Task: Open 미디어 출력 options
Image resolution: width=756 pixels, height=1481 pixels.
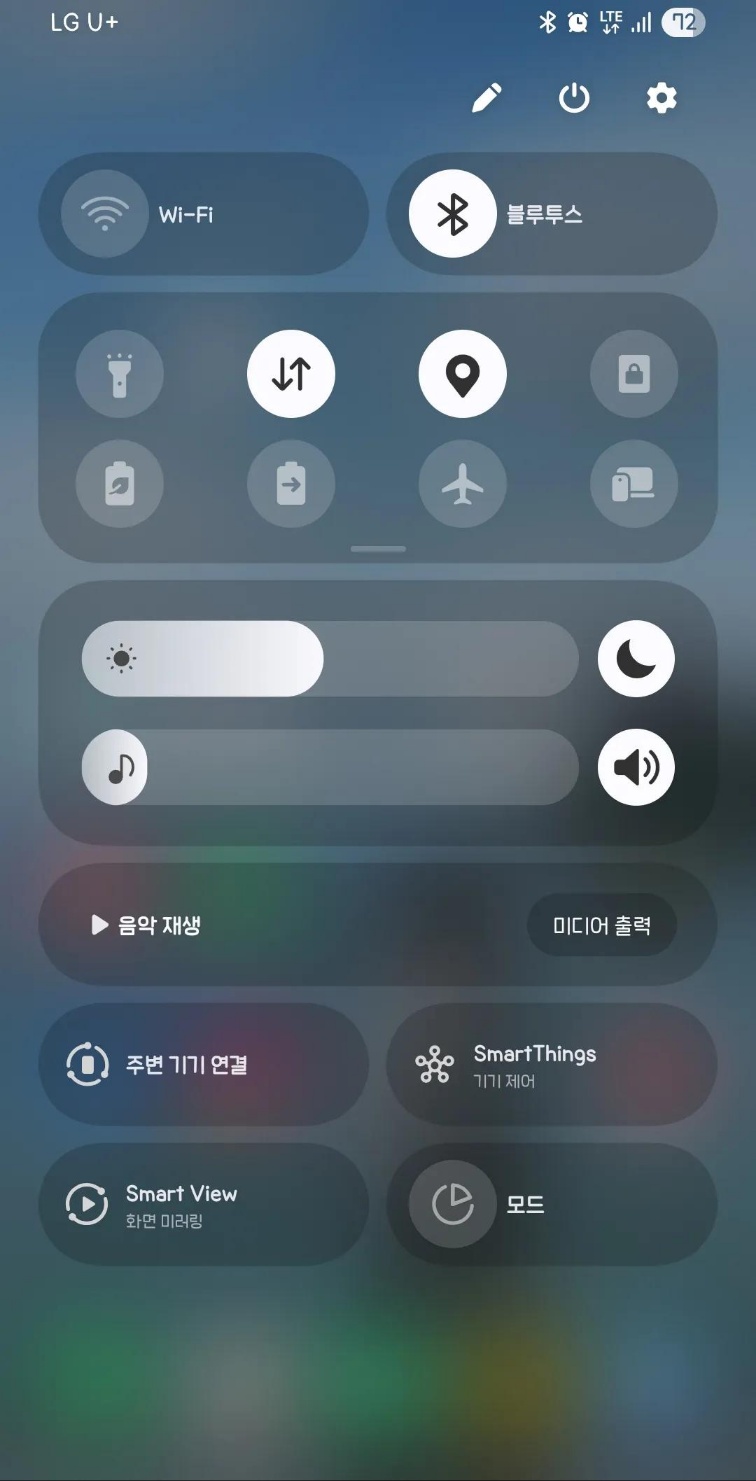Action: (602, 925)
